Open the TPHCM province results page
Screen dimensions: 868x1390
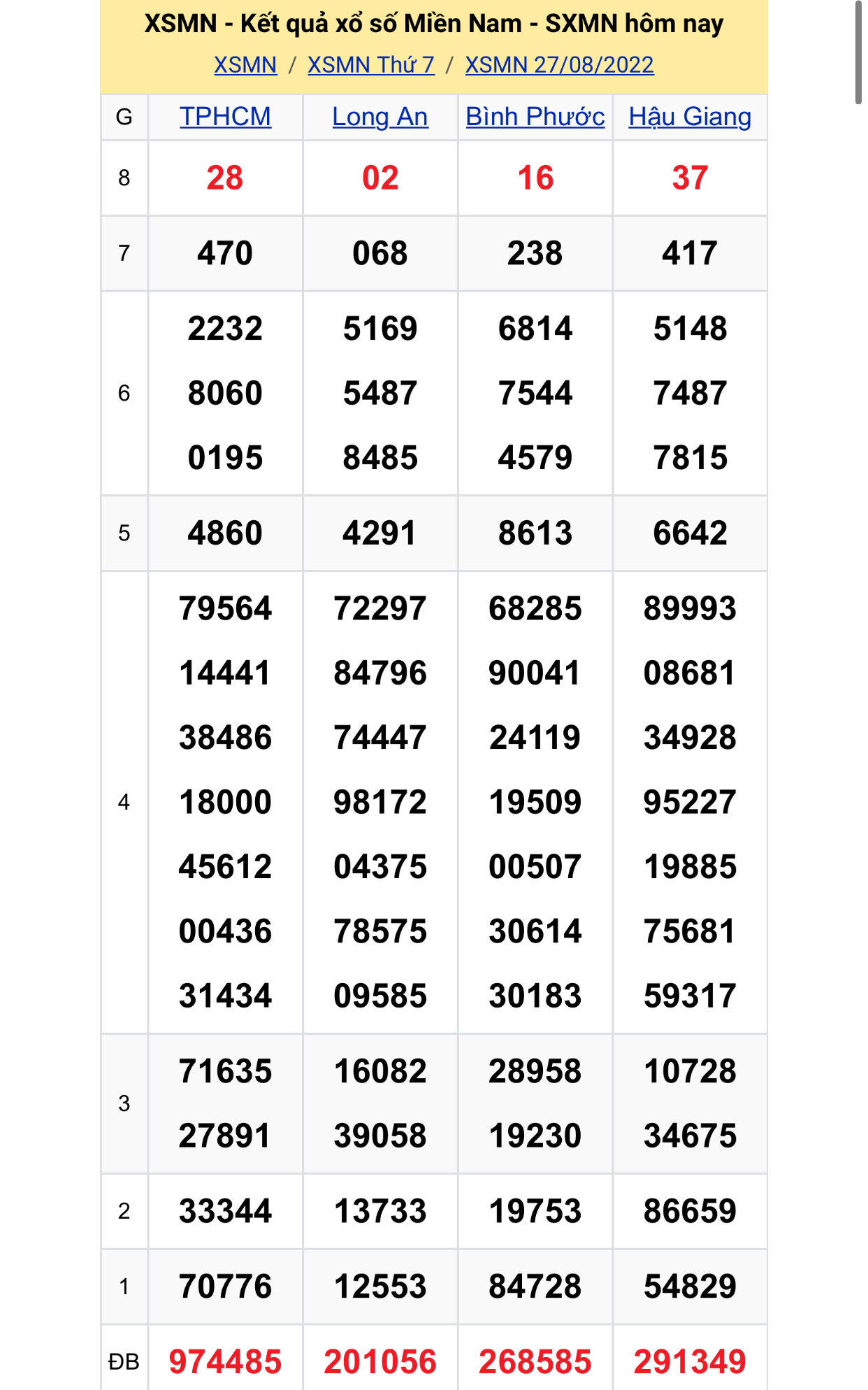tap(225, 117)
